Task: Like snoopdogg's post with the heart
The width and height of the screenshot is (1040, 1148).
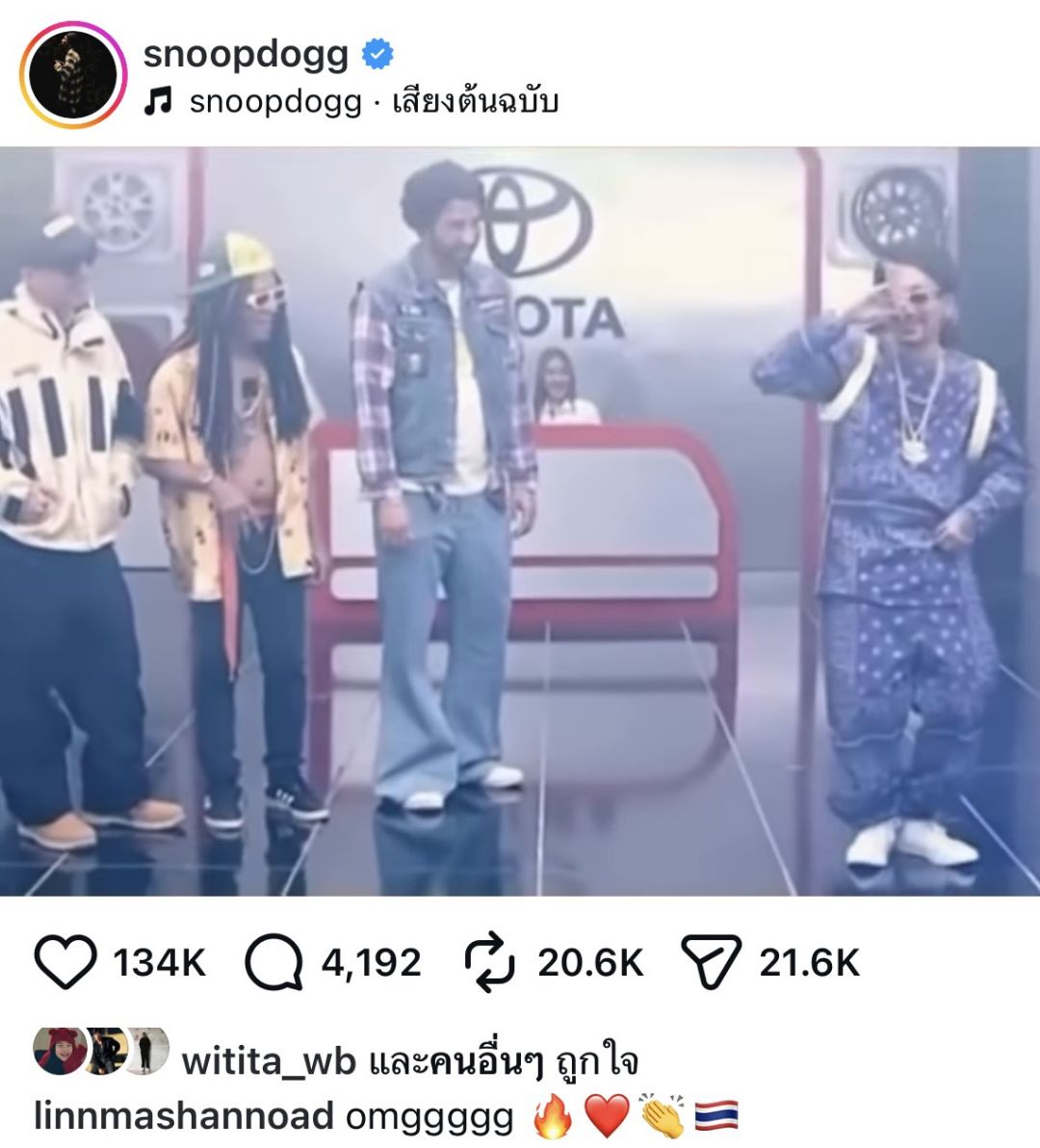Action: click(65, 962)
